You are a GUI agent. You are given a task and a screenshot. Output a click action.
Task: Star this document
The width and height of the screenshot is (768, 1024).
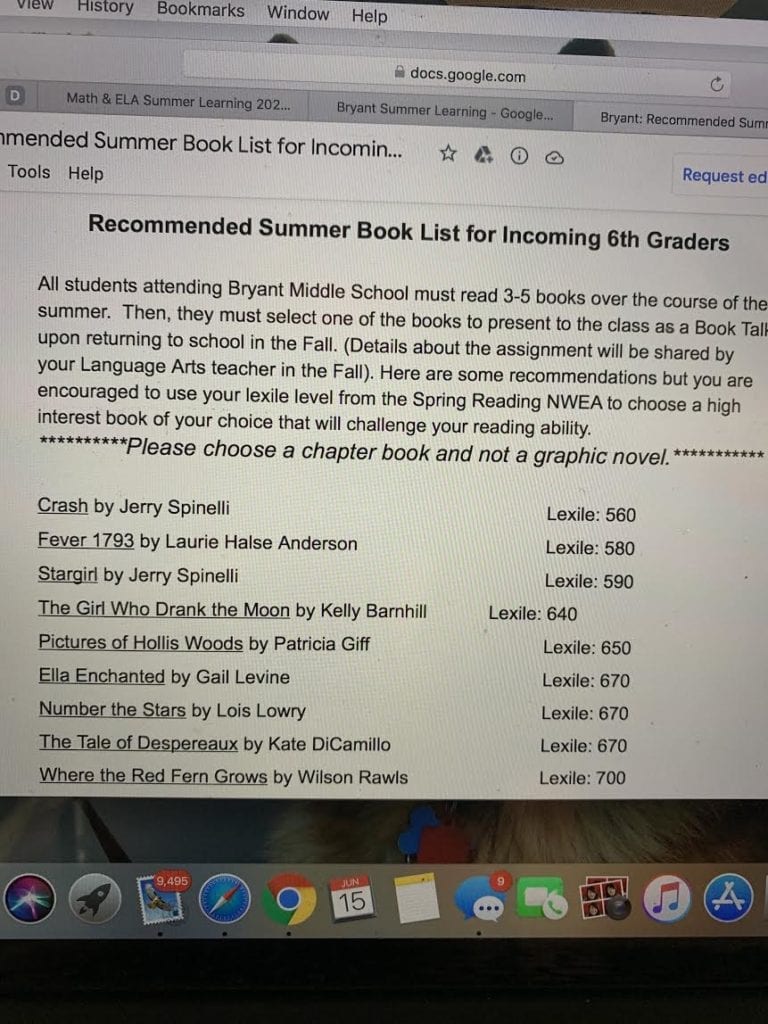tap(448, 153)
